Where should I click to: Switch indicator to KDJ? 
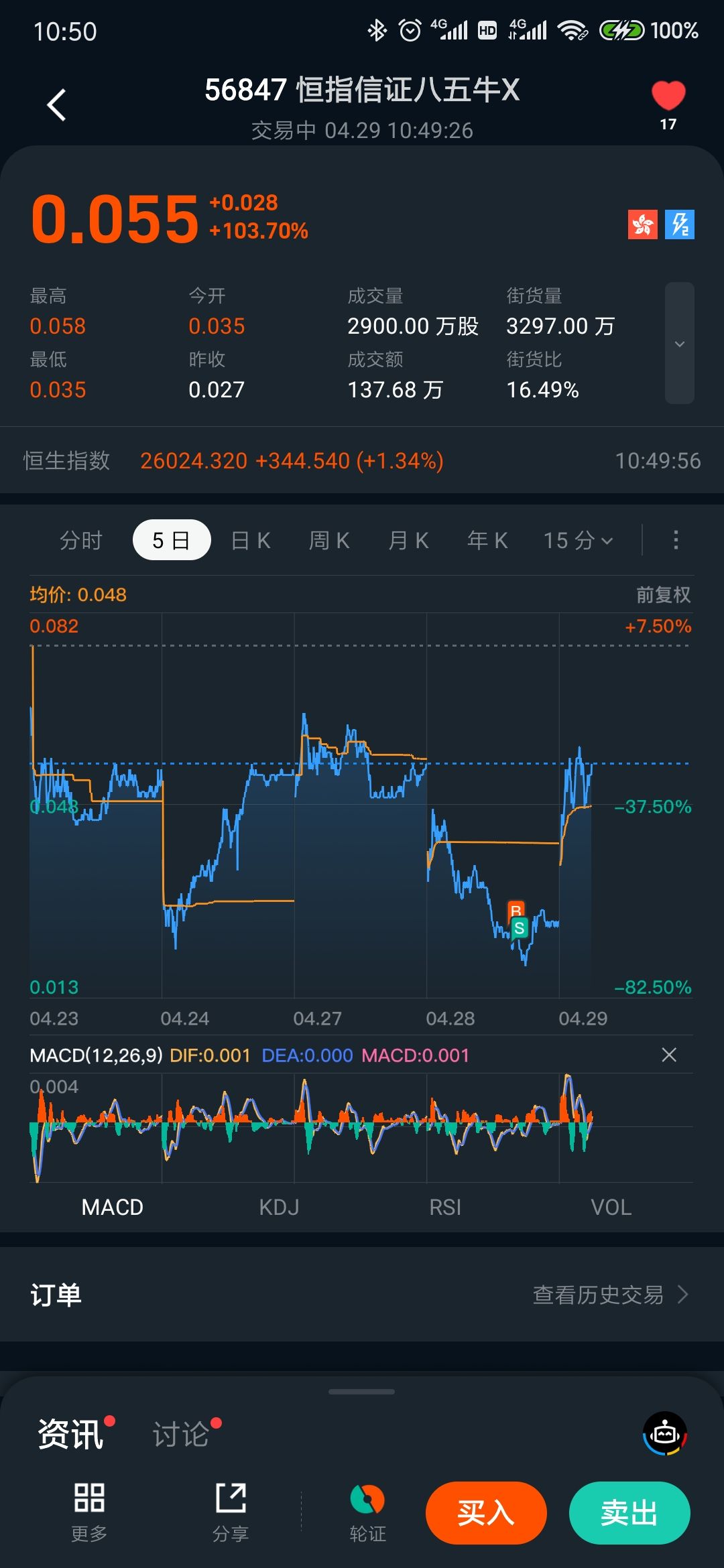coord(279,1207)
